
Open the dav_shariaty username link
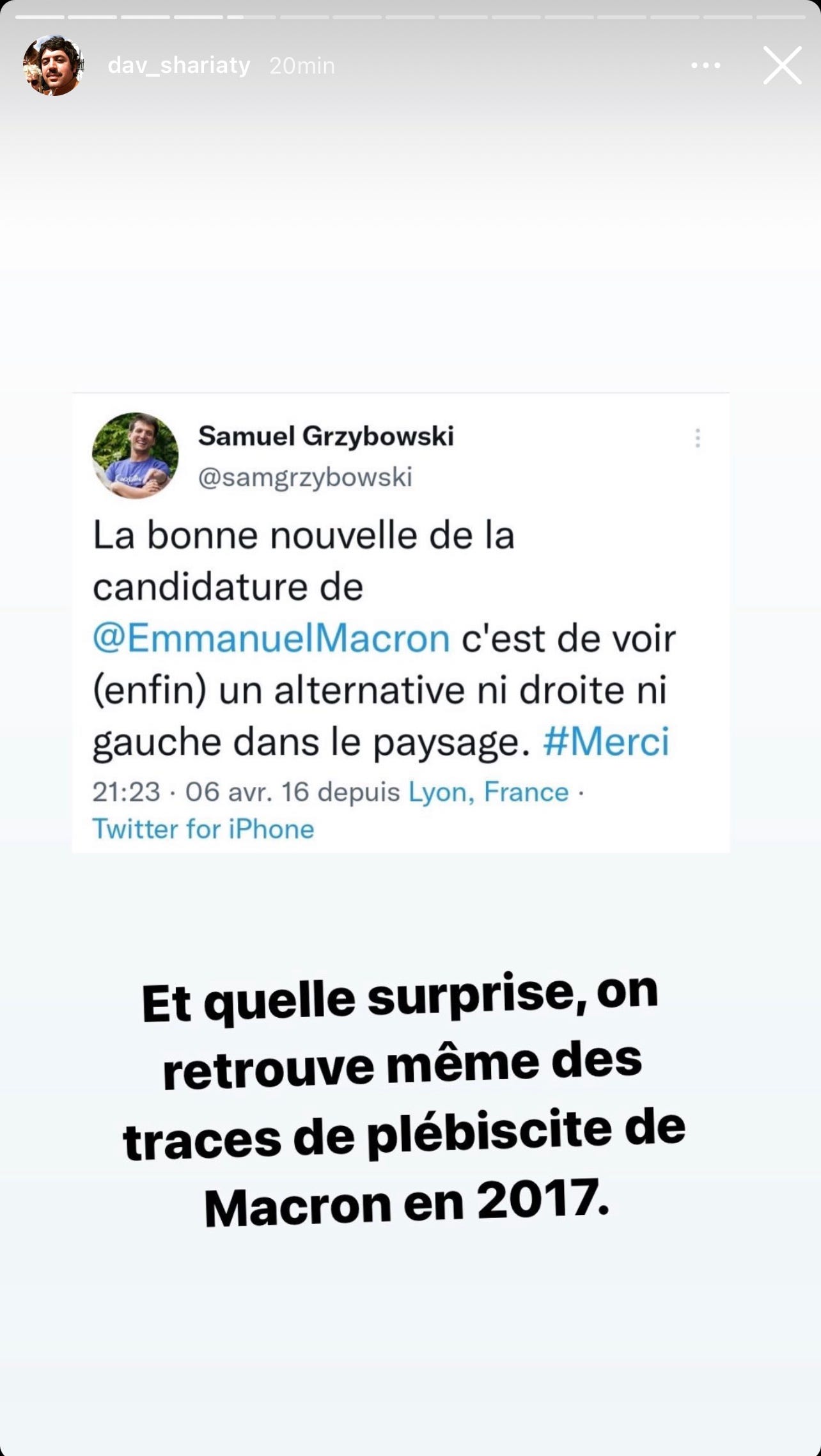(x=178, y=65)
